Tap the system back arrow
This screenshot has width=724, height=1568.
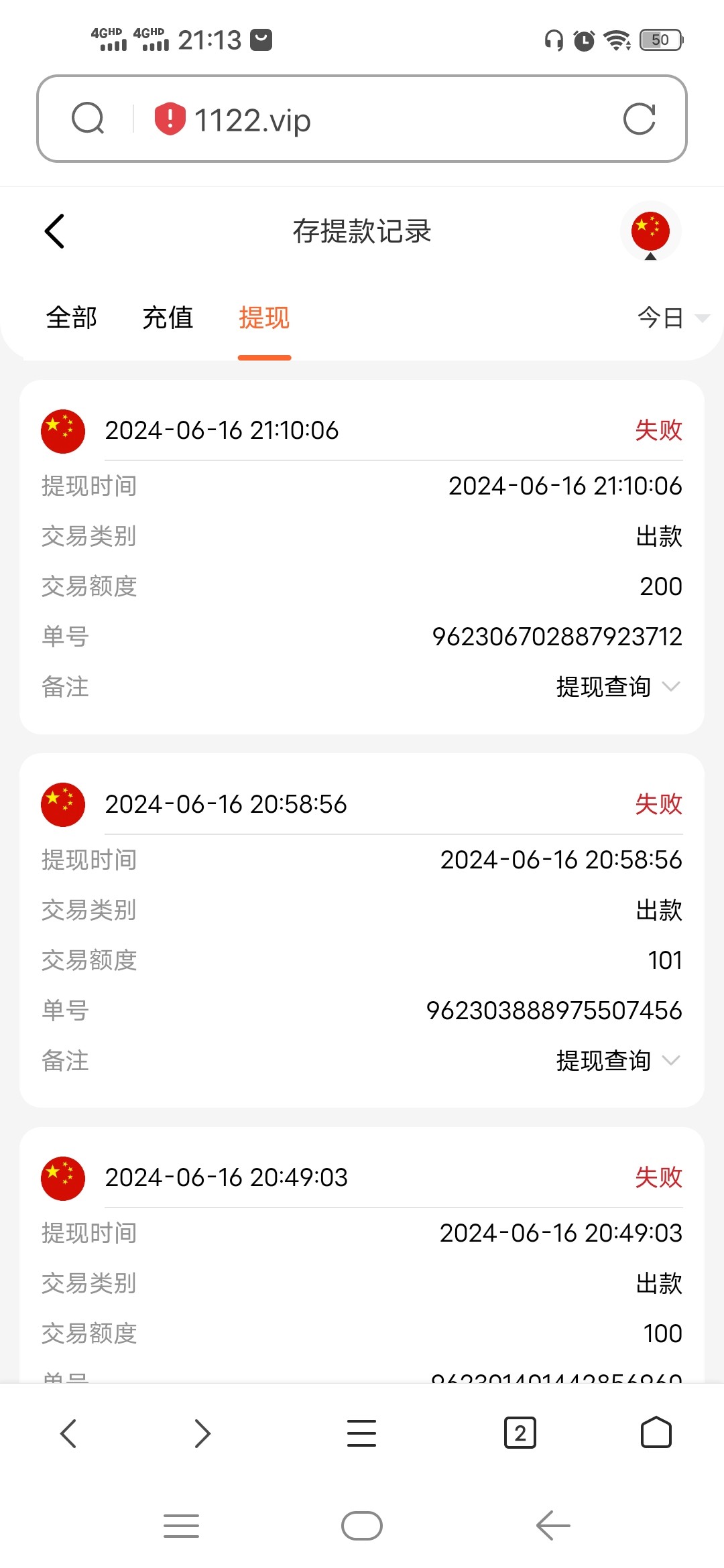tap(553, 1526)
